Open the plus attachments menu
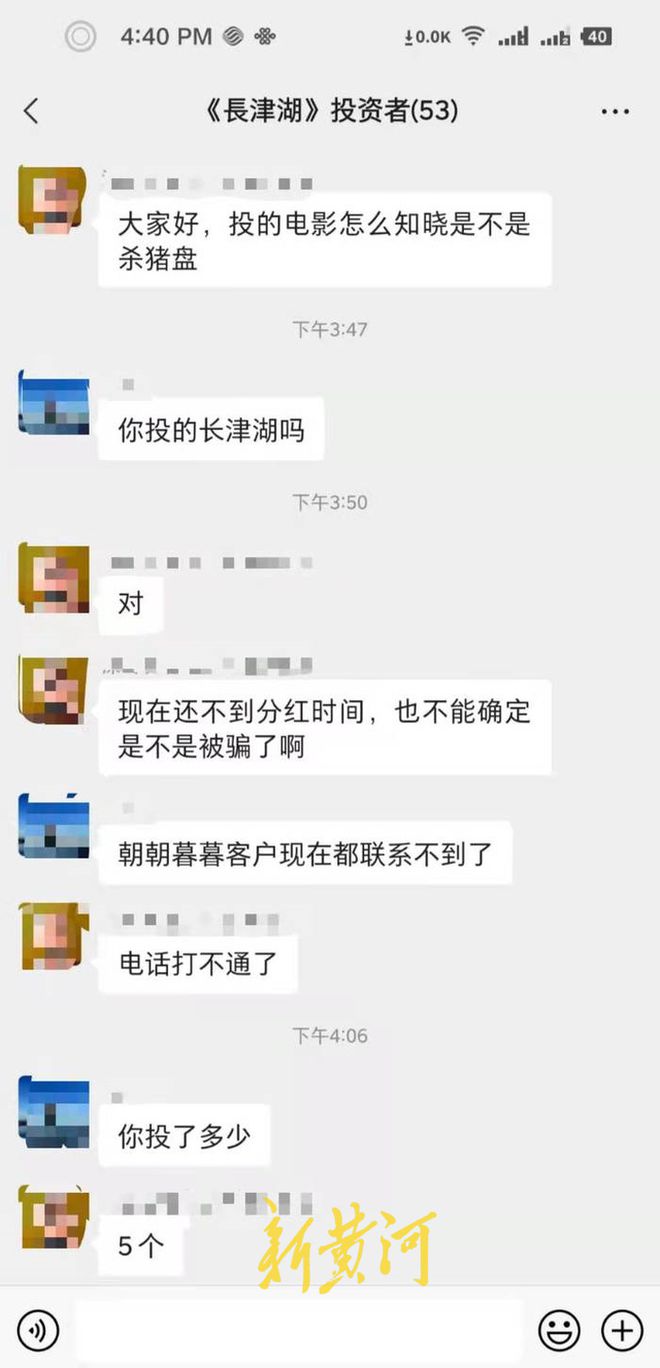 [621, 1330]
